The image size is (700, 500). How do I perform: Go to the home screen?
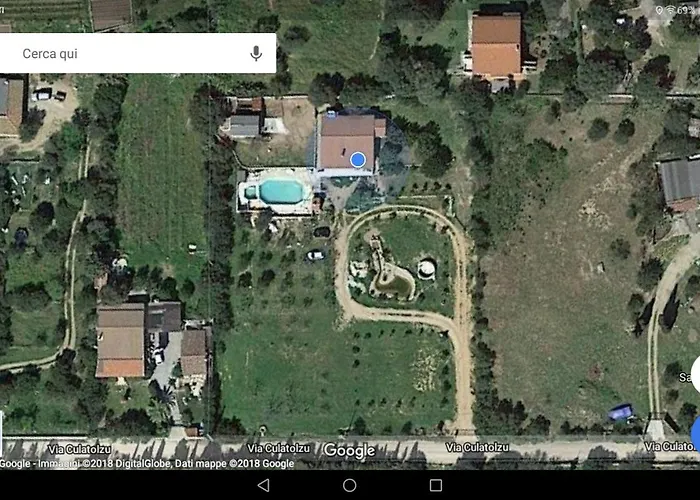coord(349,485)
